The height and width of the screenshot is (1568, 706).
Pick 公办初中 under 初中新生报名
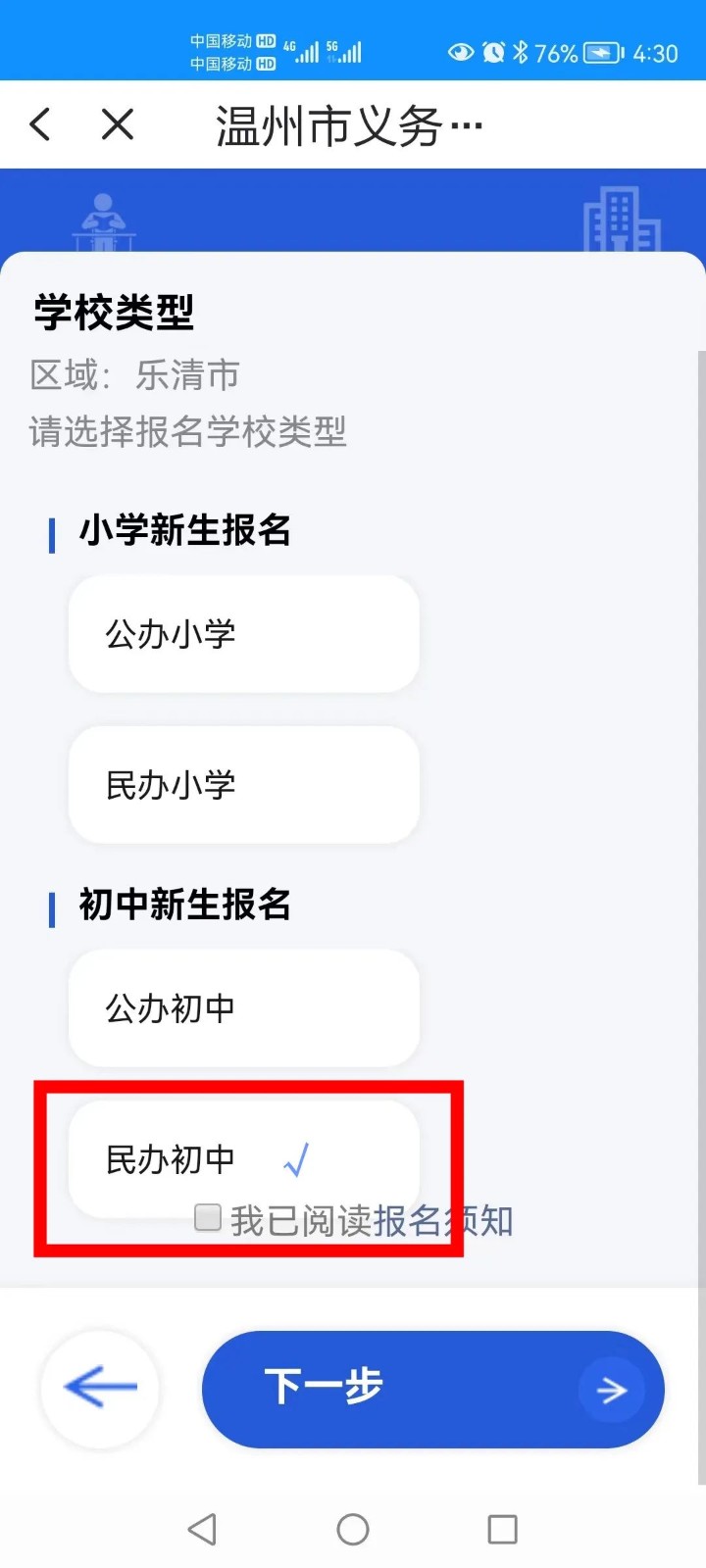click(243, 1008)
